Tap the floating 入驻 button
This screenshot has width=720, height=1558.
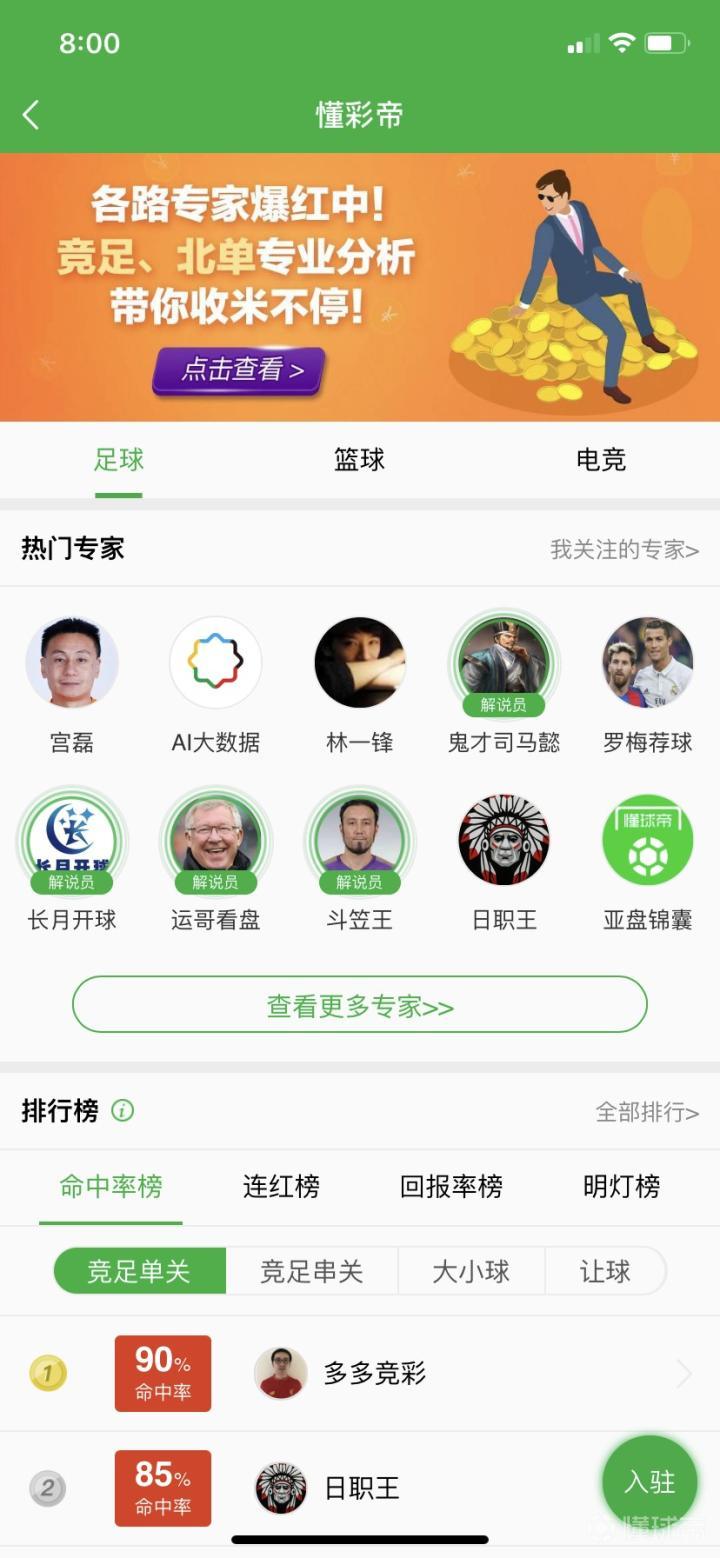(x=649, y=1482)
